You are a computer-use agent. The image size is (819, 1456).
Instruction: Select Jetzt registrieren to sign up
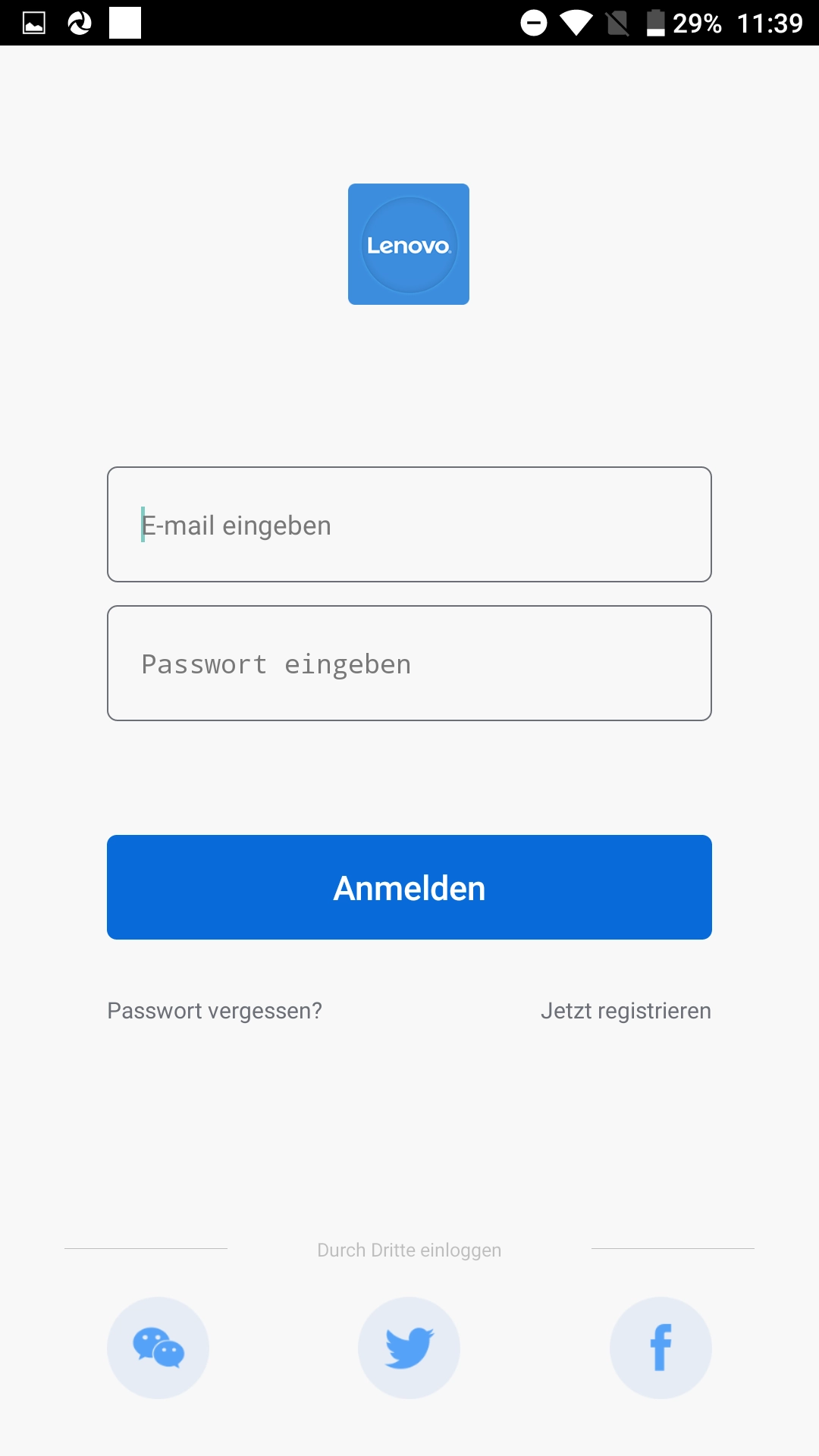pos(626,1011)
